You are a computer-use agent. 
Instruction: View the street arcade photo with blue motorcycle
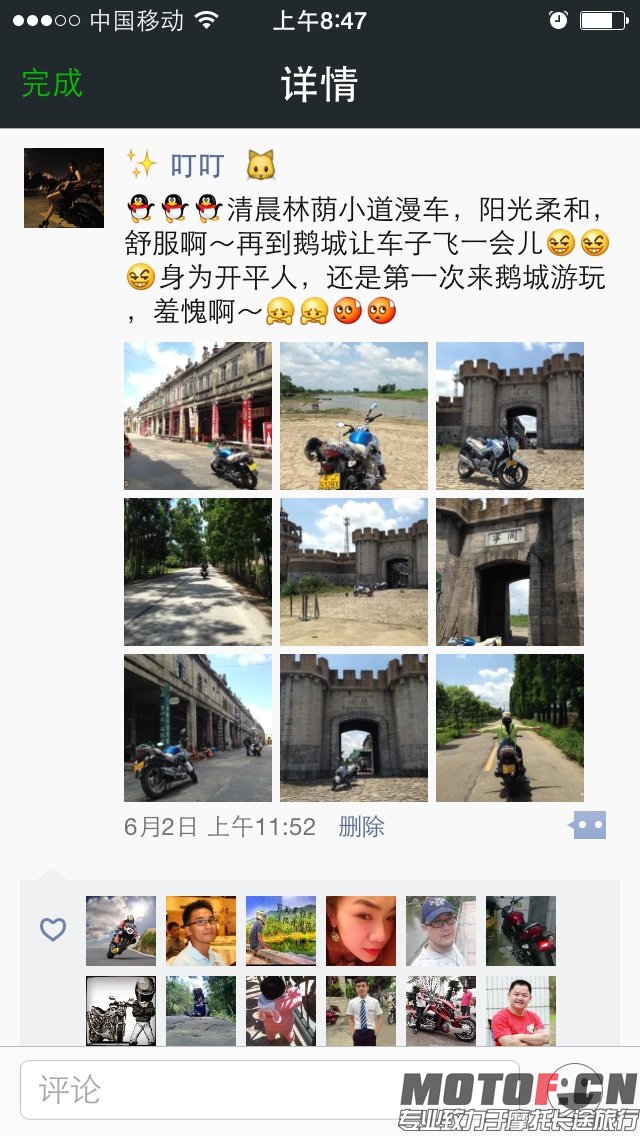pyautogui.click(x=198, y=416)
